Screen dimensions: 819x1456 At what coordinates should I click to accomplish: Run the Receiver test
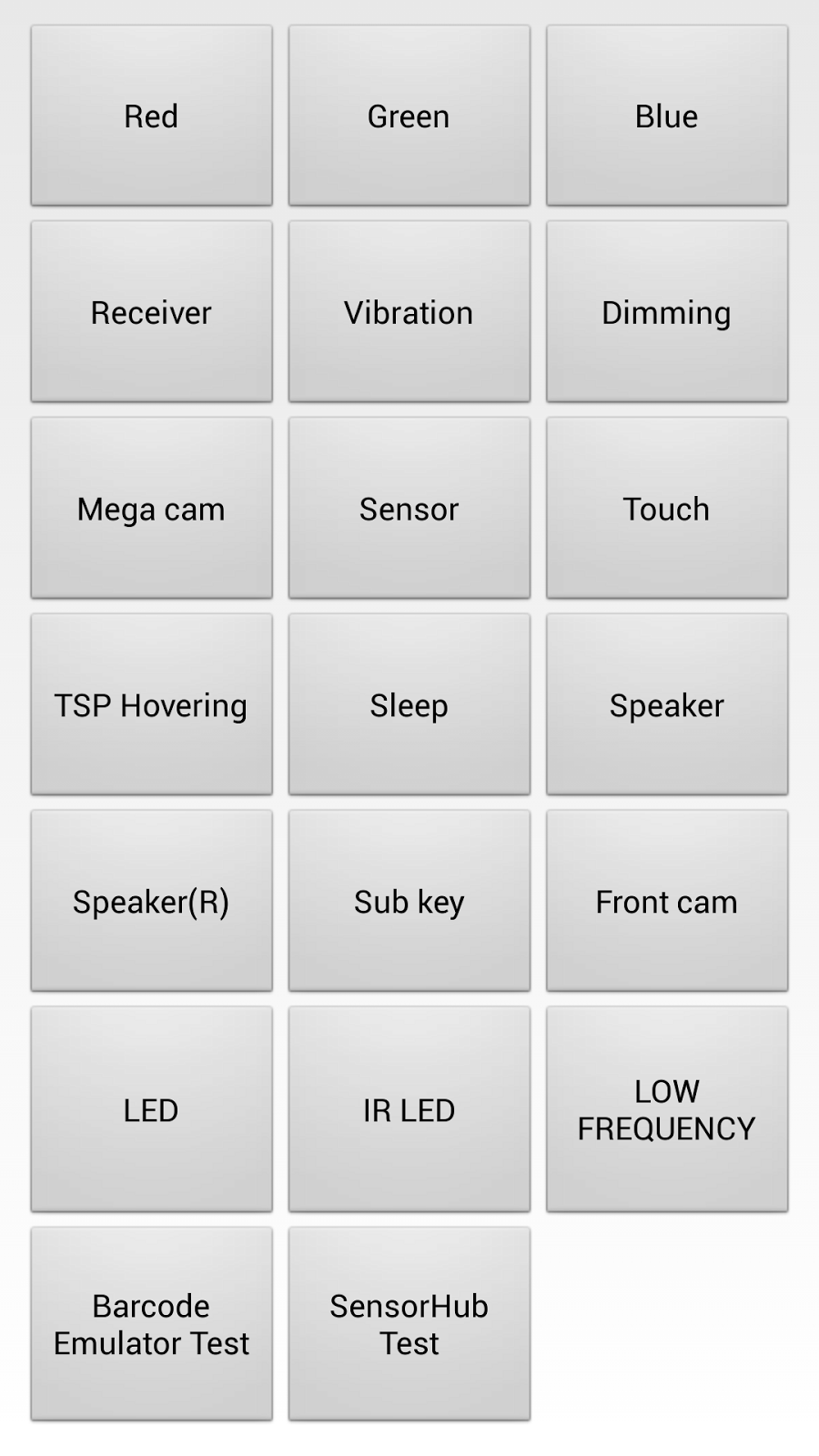coord(151,311)
